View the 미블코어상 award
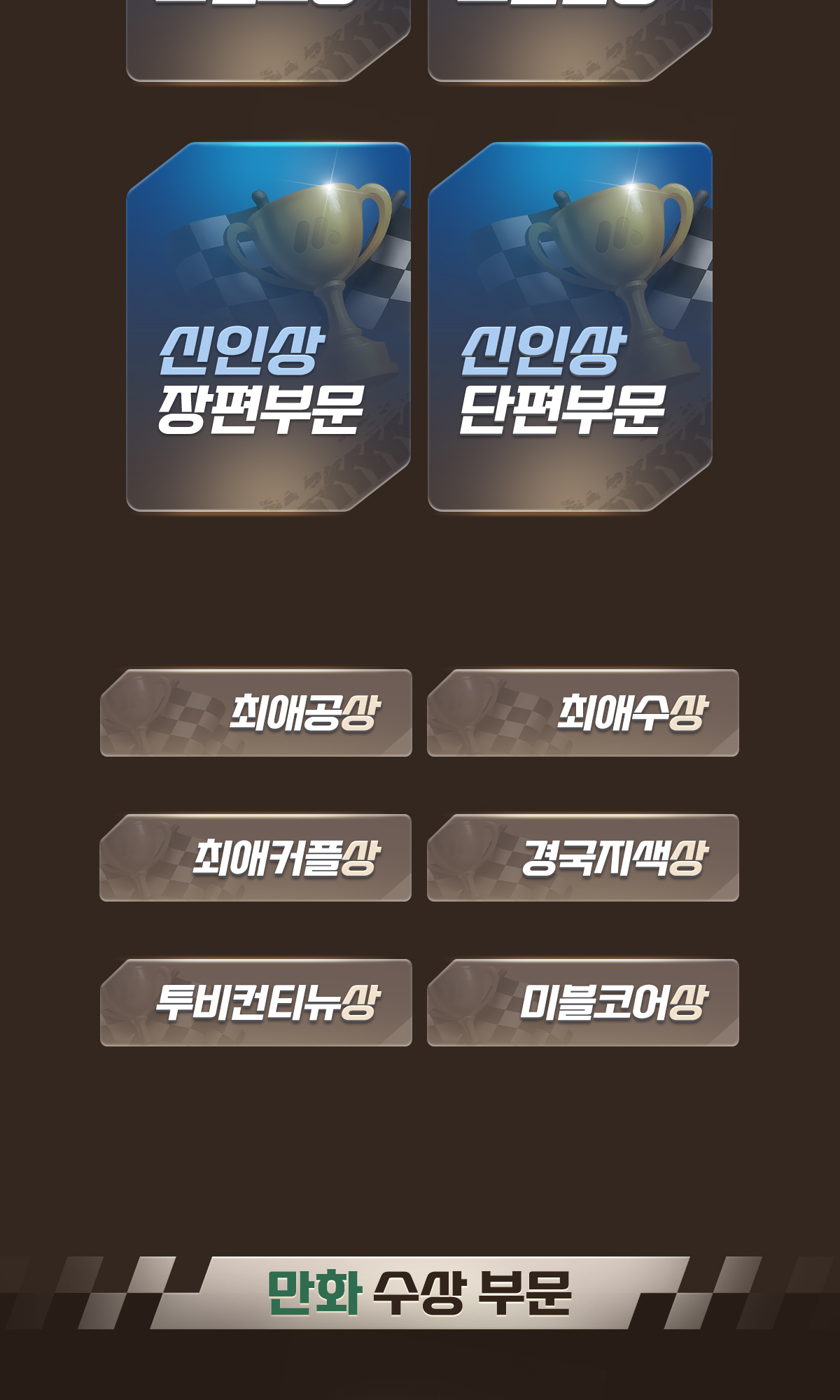The width and height of the screenshot is (840, 1400). [x=583, y=1002]
